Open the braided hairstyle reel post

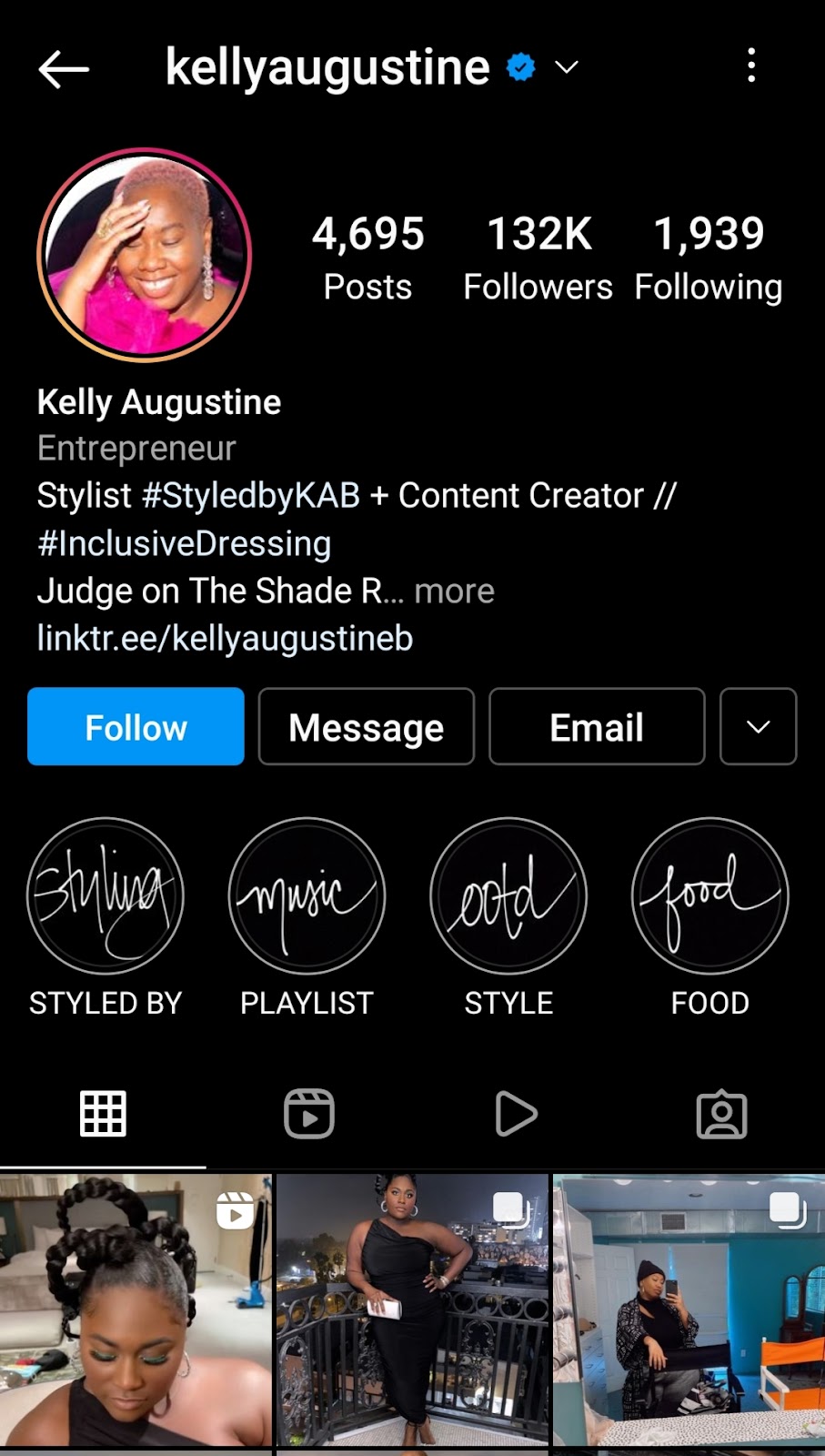136,1310
